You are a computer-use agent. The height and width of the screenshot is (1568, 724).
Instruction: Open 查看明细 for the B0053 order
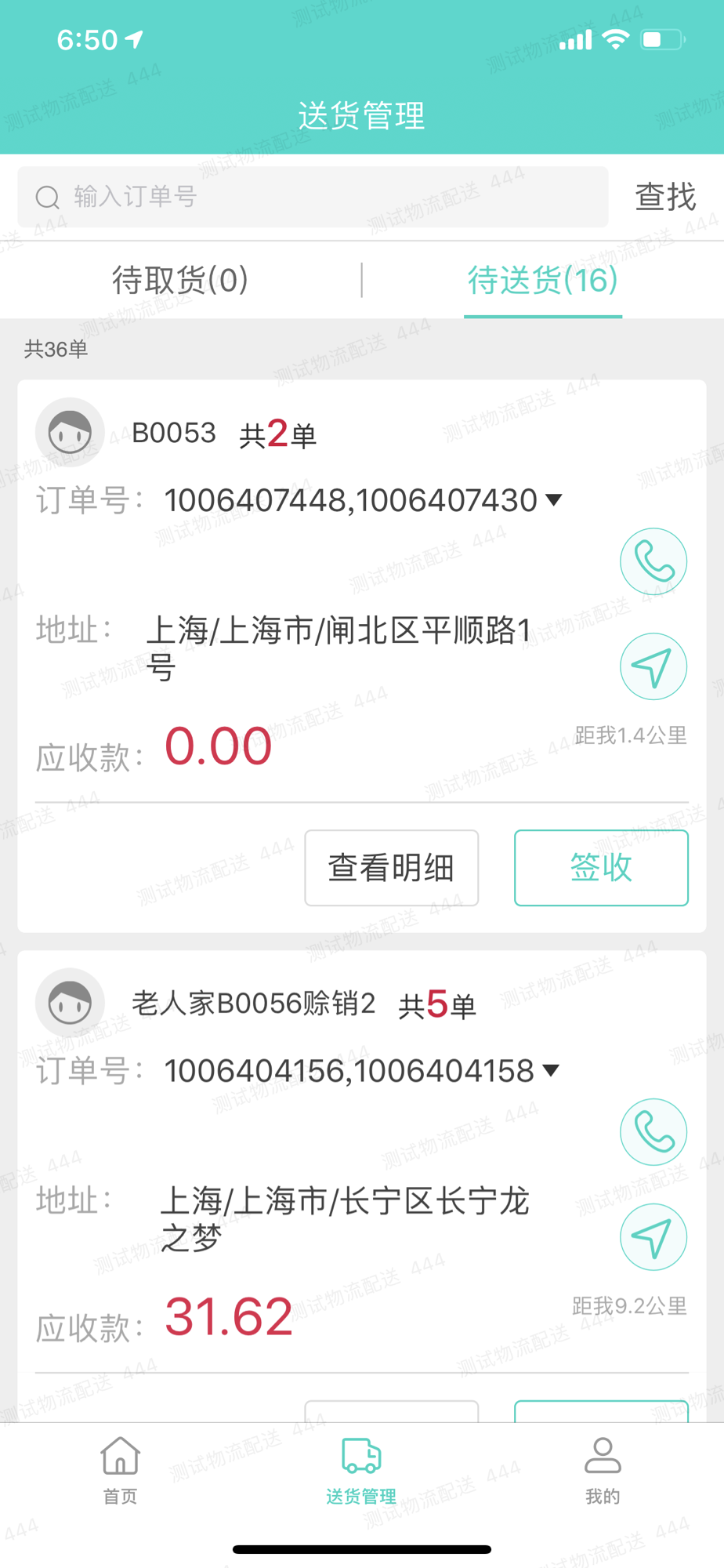392,868
